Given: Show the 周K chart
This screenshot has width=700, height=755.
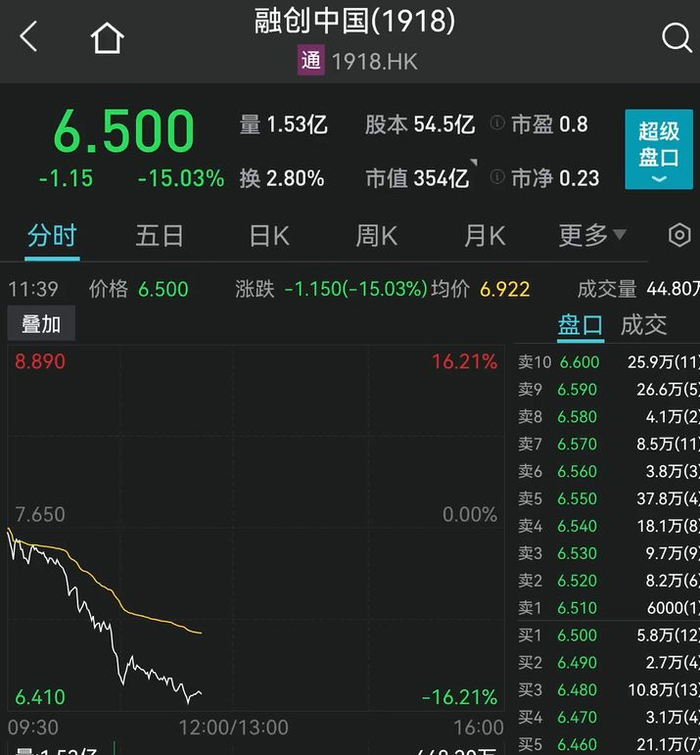Looking at the screenshot, I should point(376,236).
